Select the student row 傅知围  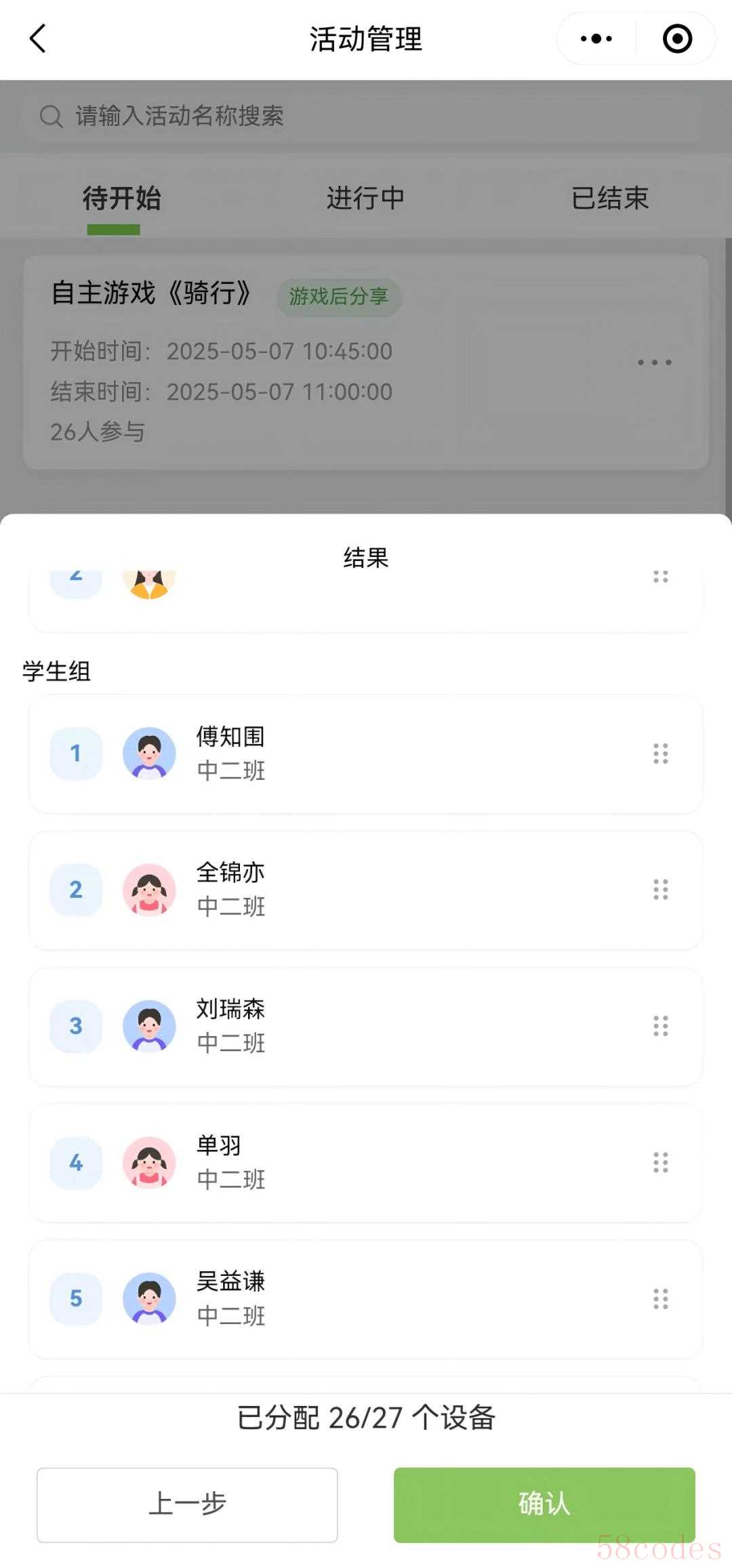pyautogui.click(x=366, y=754)
